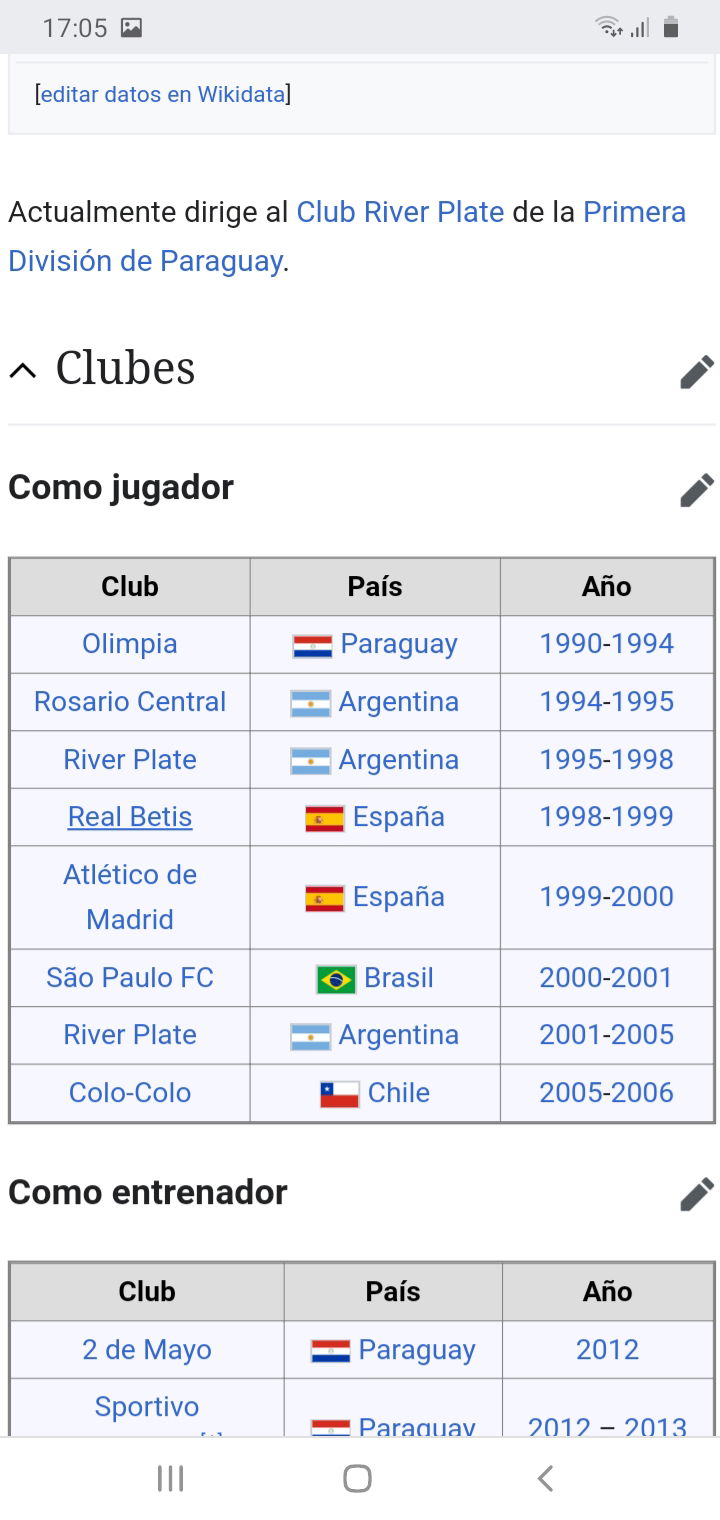Open the Chile country link
The height and width of the screenshot is (1520, 720).
[x=399, y=1093]
